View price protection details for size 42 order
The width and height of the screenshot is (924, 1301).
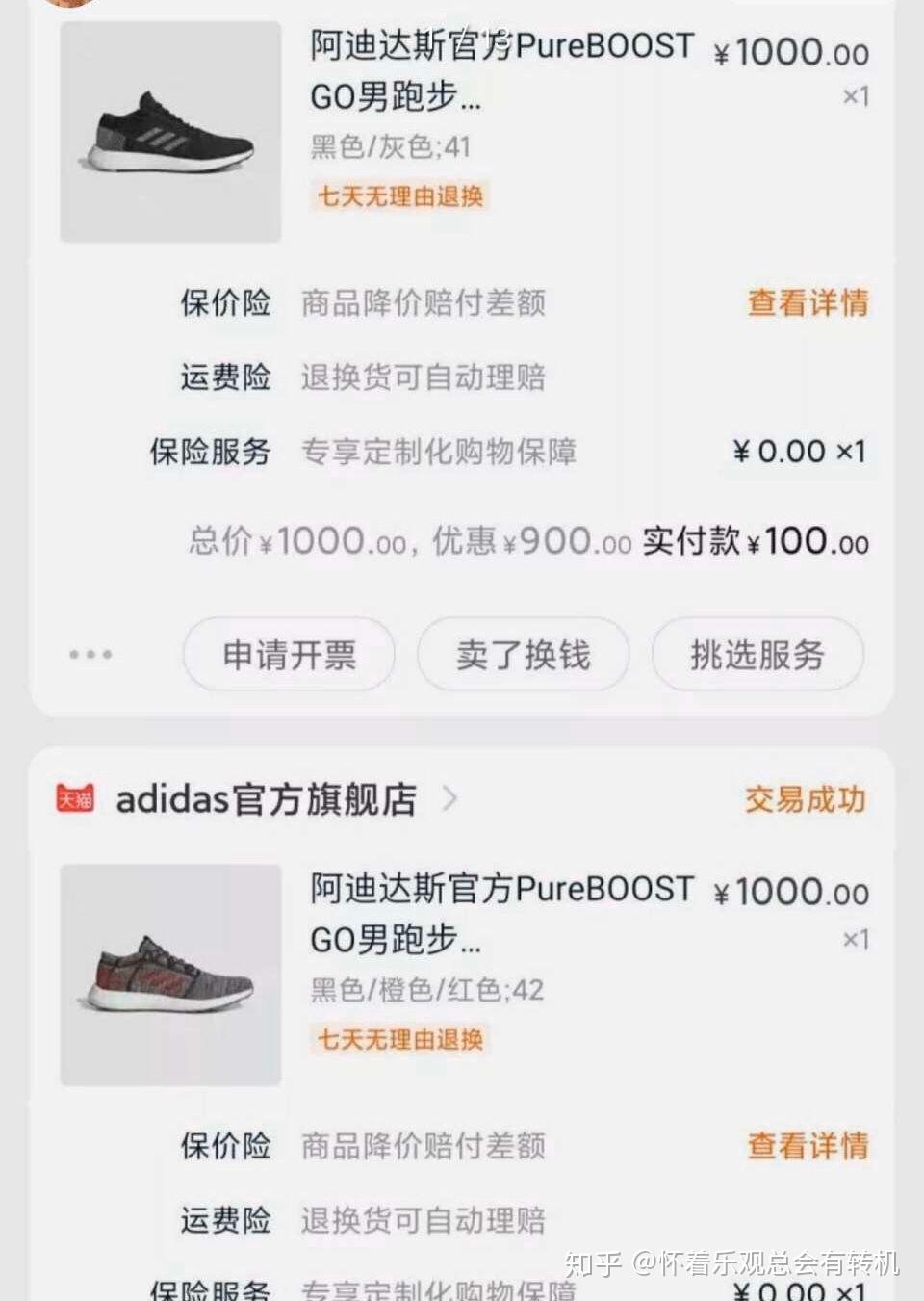pos(808,1146)
